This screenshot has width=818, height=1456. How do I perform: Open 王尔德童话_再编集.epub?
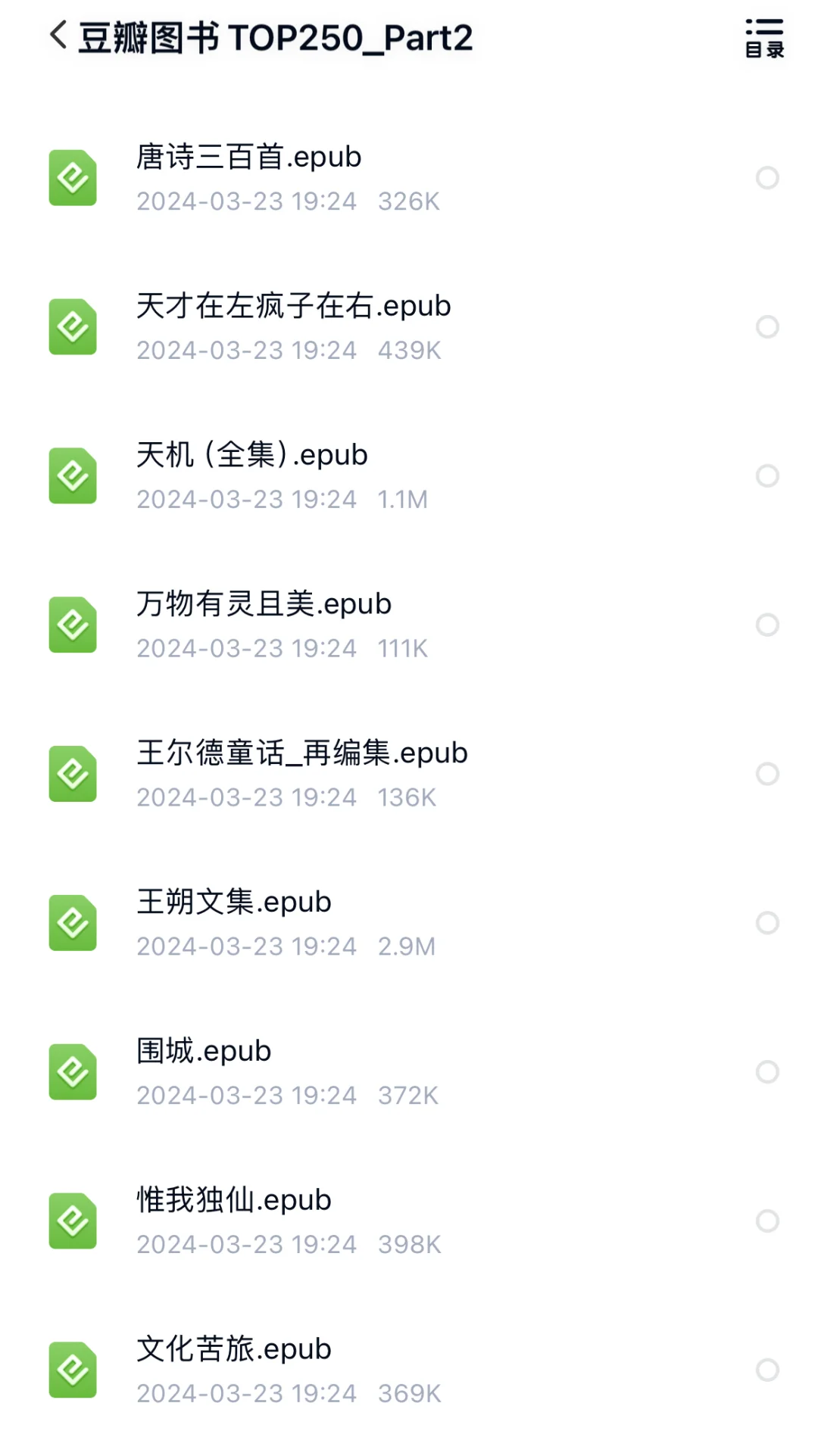[x=409, y=774]
